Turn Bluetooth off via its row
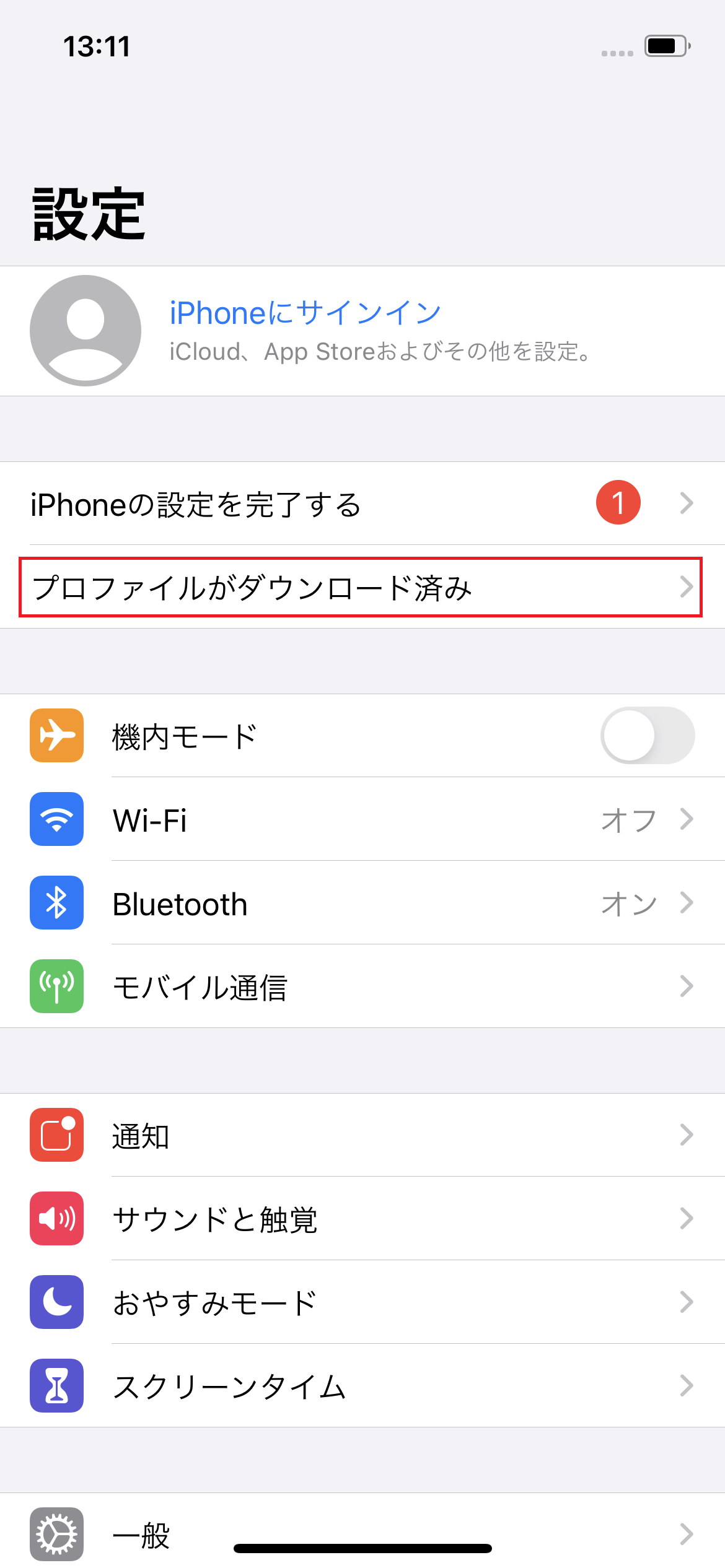This screenshot has height=1568, width=725. [362, 904]
